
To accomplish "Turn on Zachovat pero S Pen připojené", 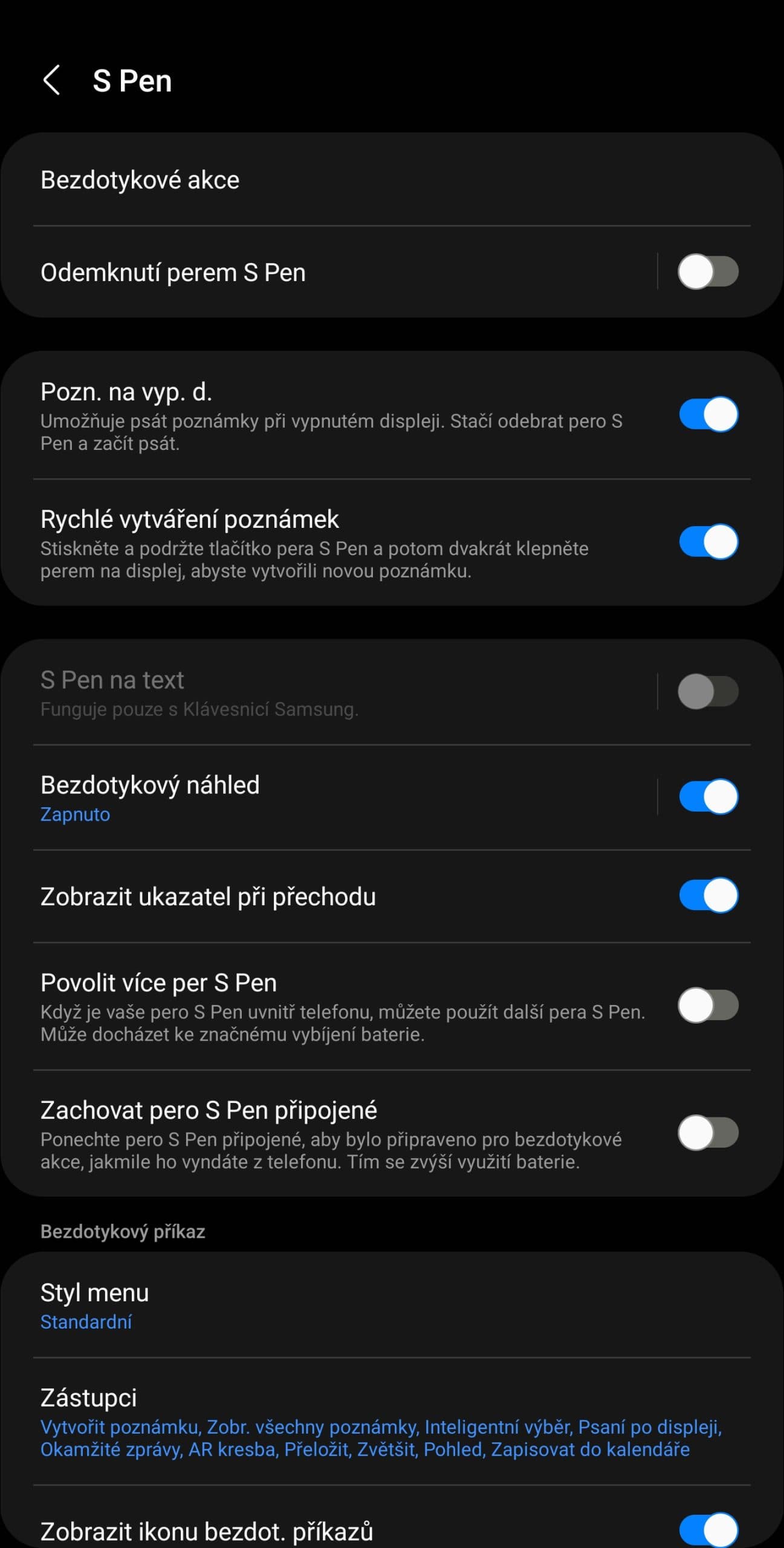I will coord(708,1133).
